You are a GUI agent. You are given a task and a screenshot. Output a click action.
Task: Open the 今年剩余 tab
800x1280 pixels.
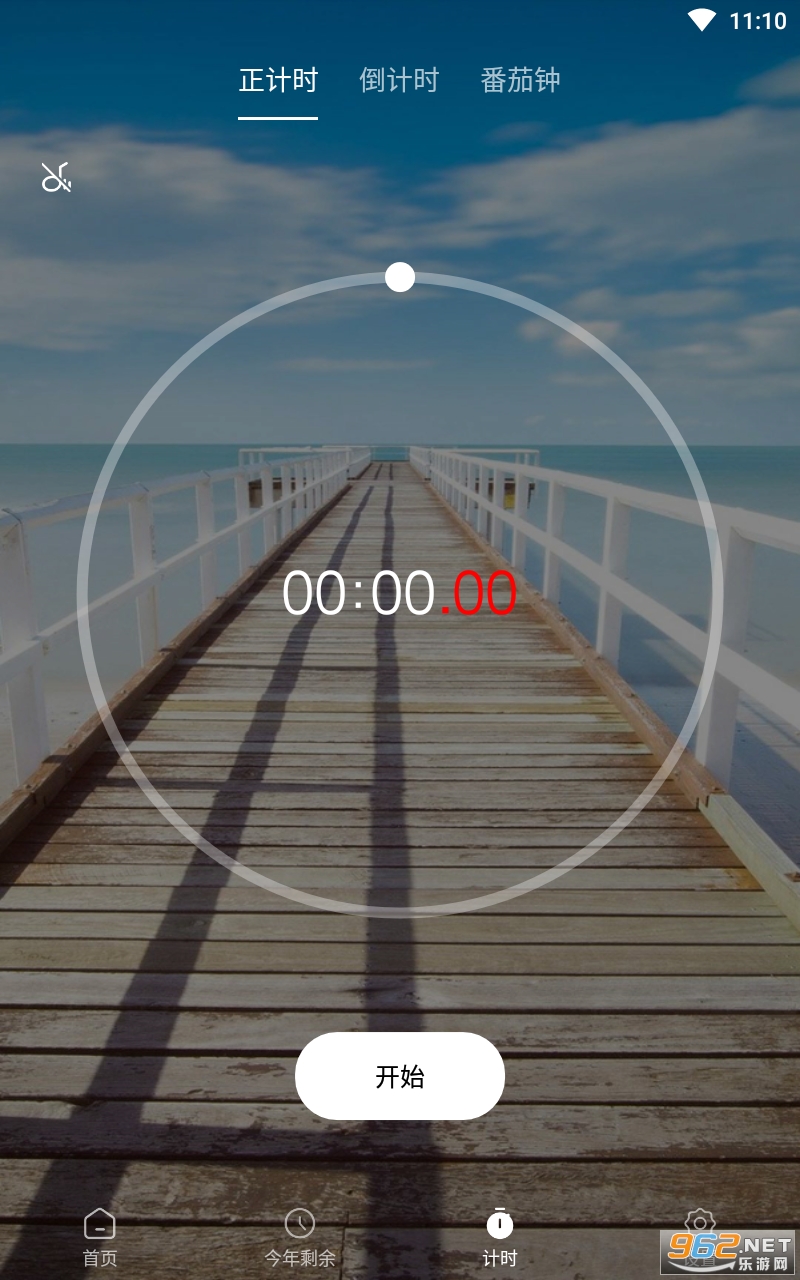[x=300, y=1238]
